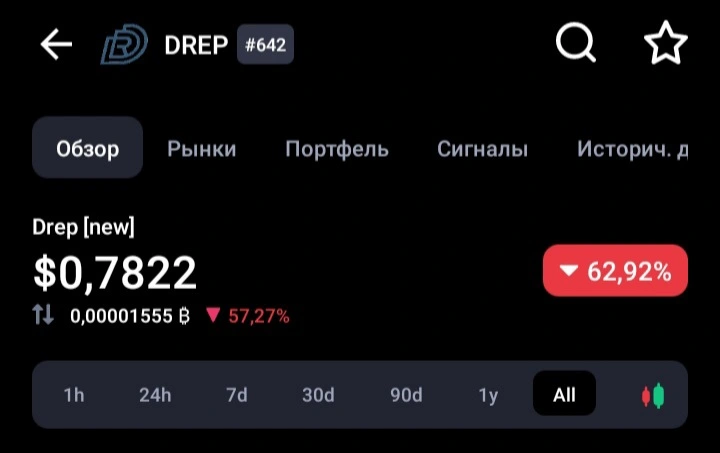Select the Обзор tab
720x453 pixels.
[87, 147]
